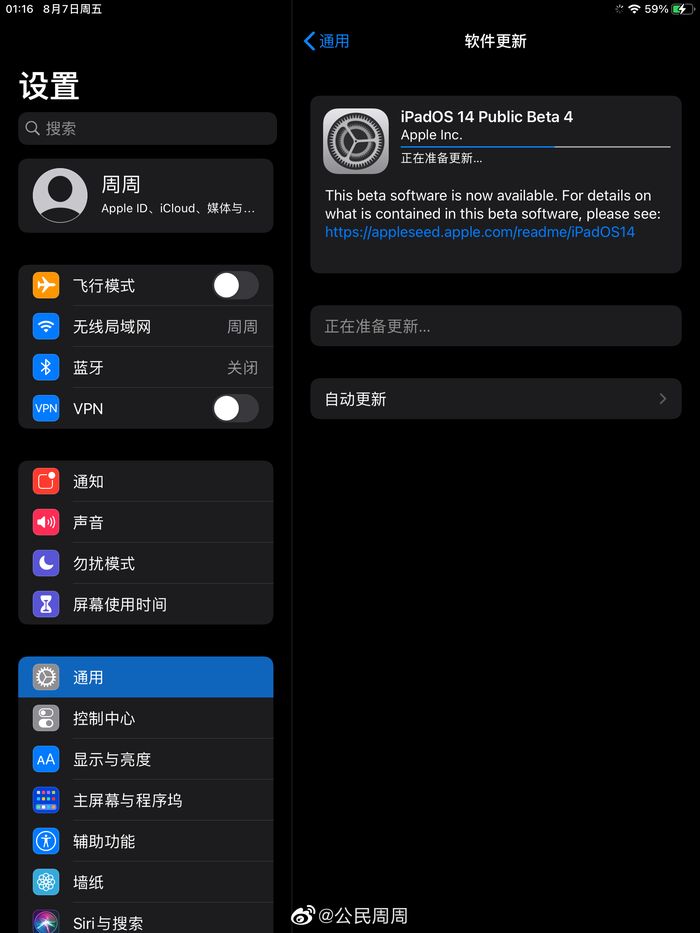Turn on the VPN switch
Image resolution: width=700 pixels, height=933 pixels.
tap(235, 408)
